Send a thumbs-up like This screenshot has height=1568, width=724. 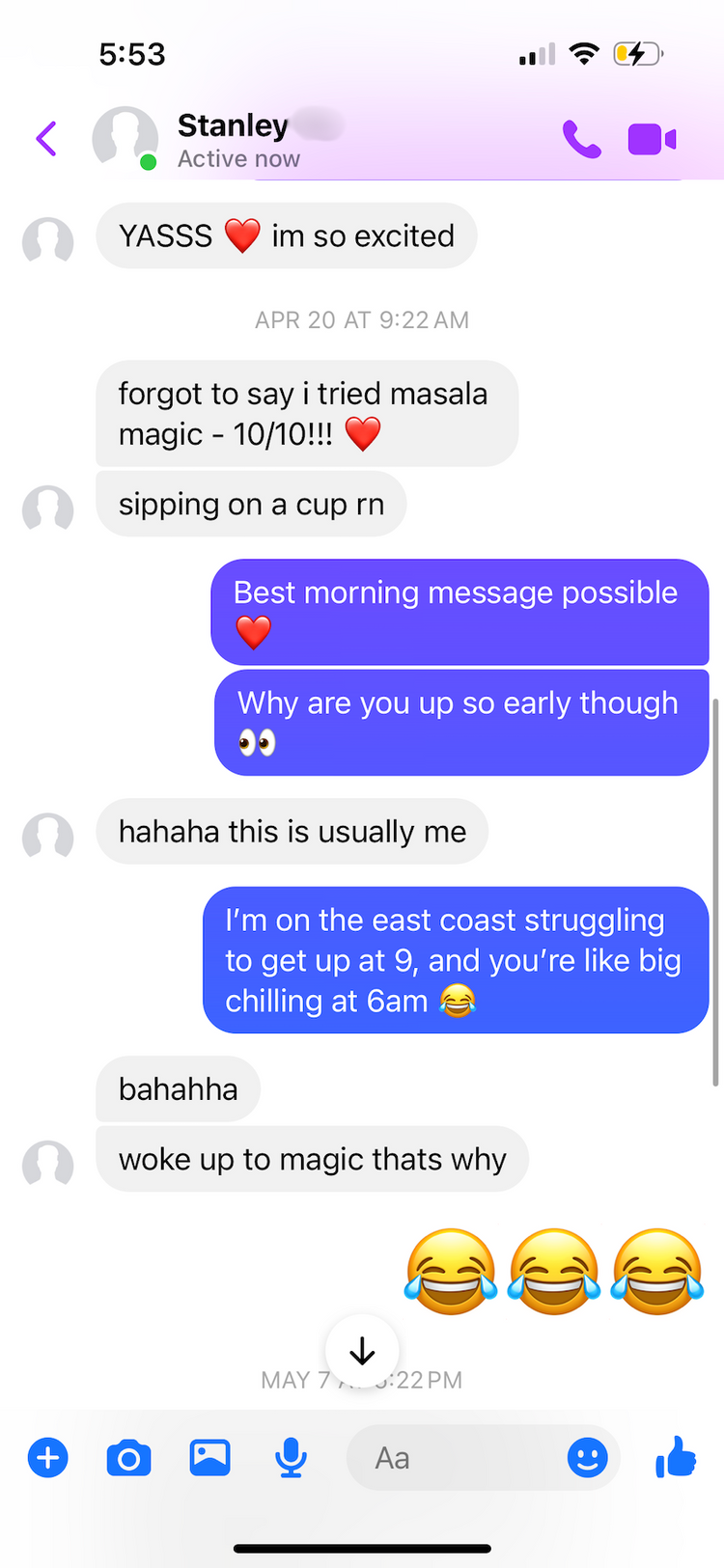[676, 1457]
